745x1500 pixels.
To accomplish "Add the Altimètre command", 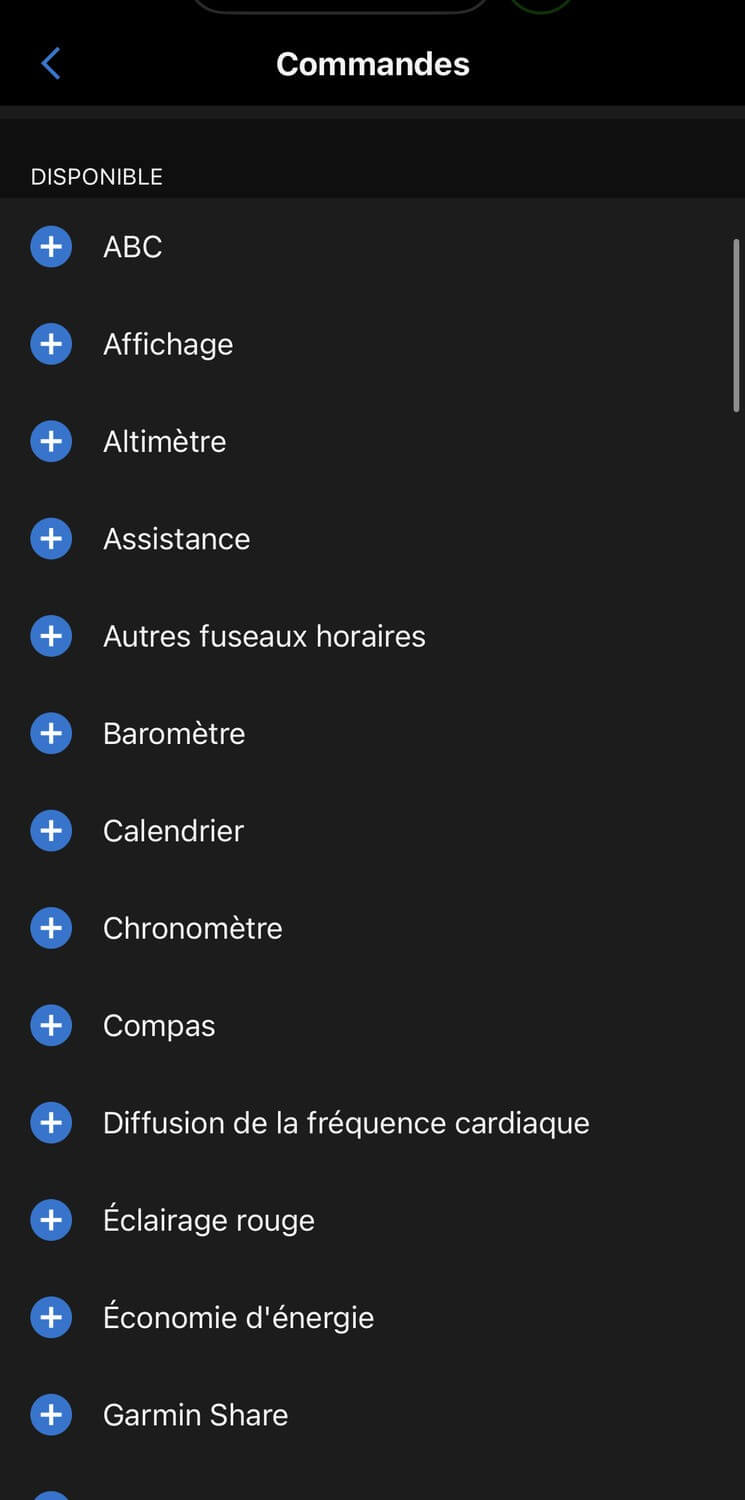I will pyautogui.click(x=51, y=441).
